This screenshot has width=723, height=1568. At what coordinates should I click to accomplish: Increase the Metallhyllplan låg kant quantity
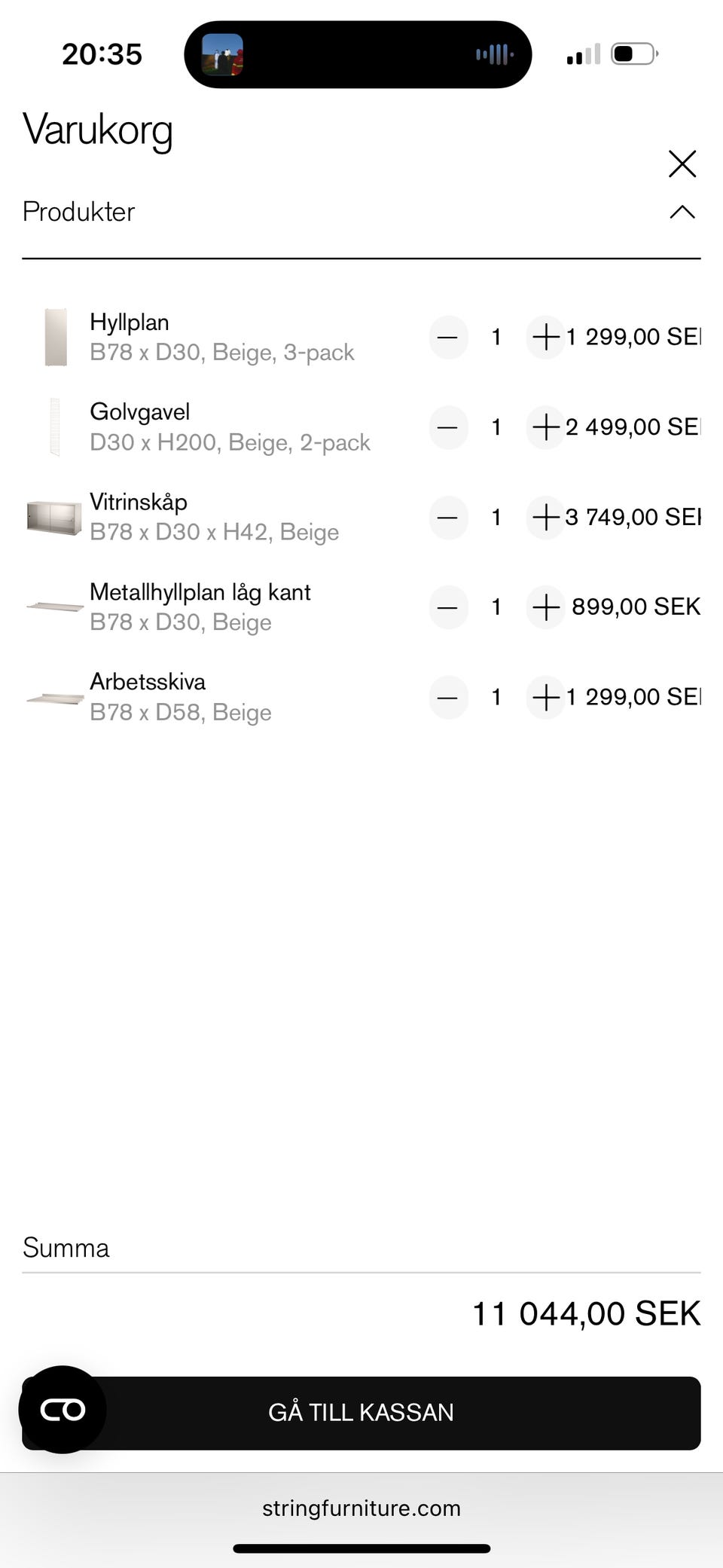545,607
